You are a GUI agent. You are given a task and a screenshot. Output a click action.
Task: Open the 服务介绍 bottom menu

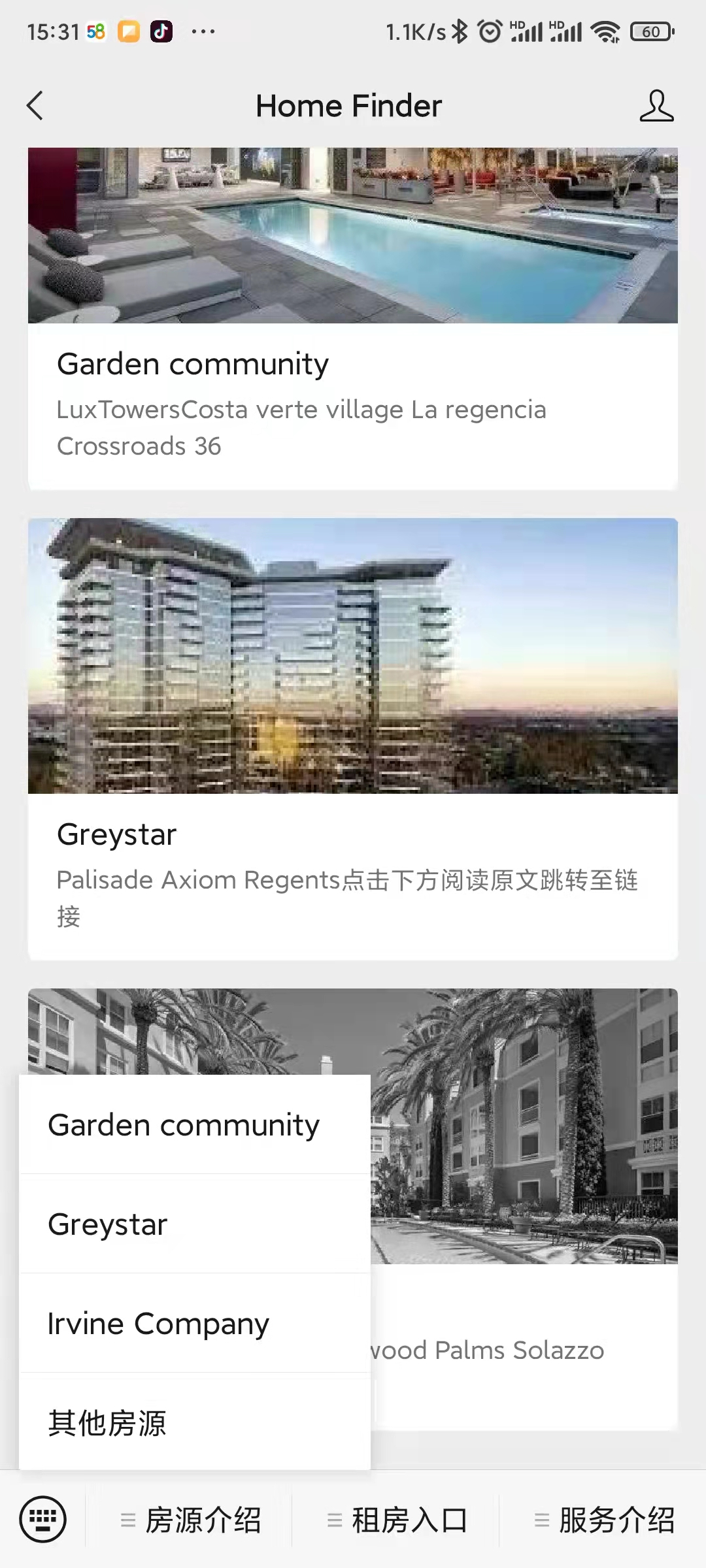(604, 1520)
